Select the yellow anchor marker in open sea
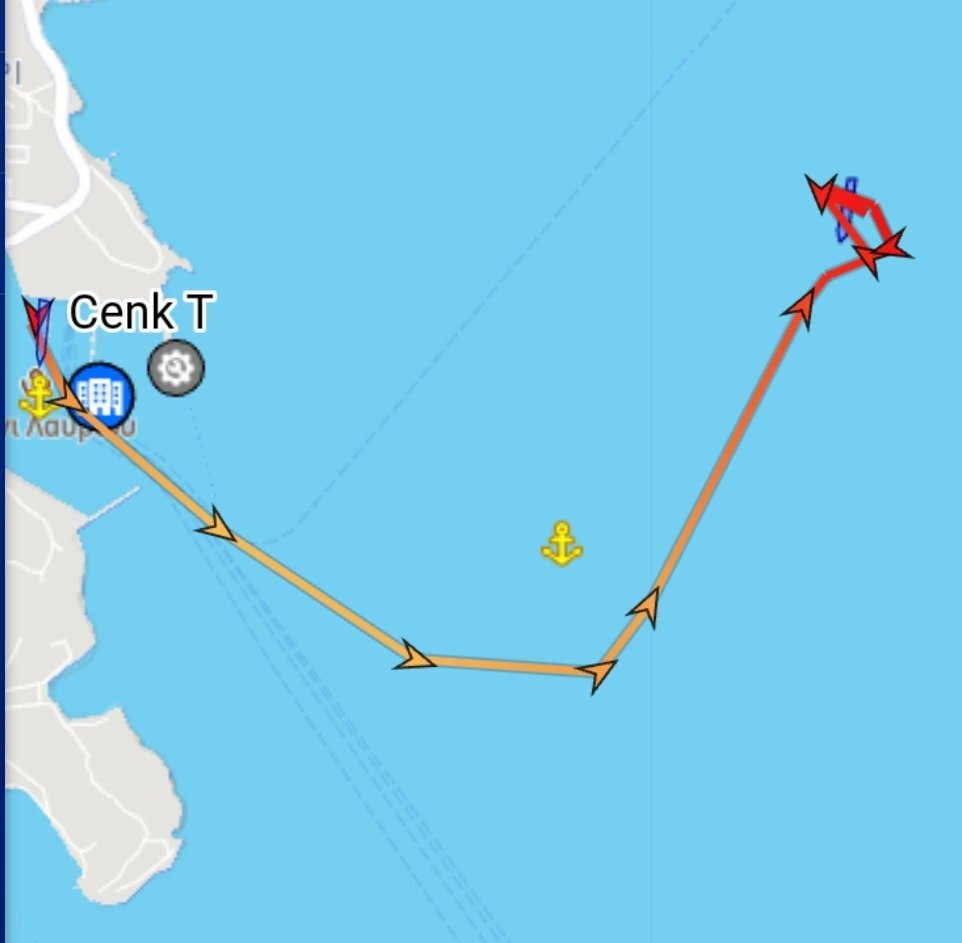 562,544
